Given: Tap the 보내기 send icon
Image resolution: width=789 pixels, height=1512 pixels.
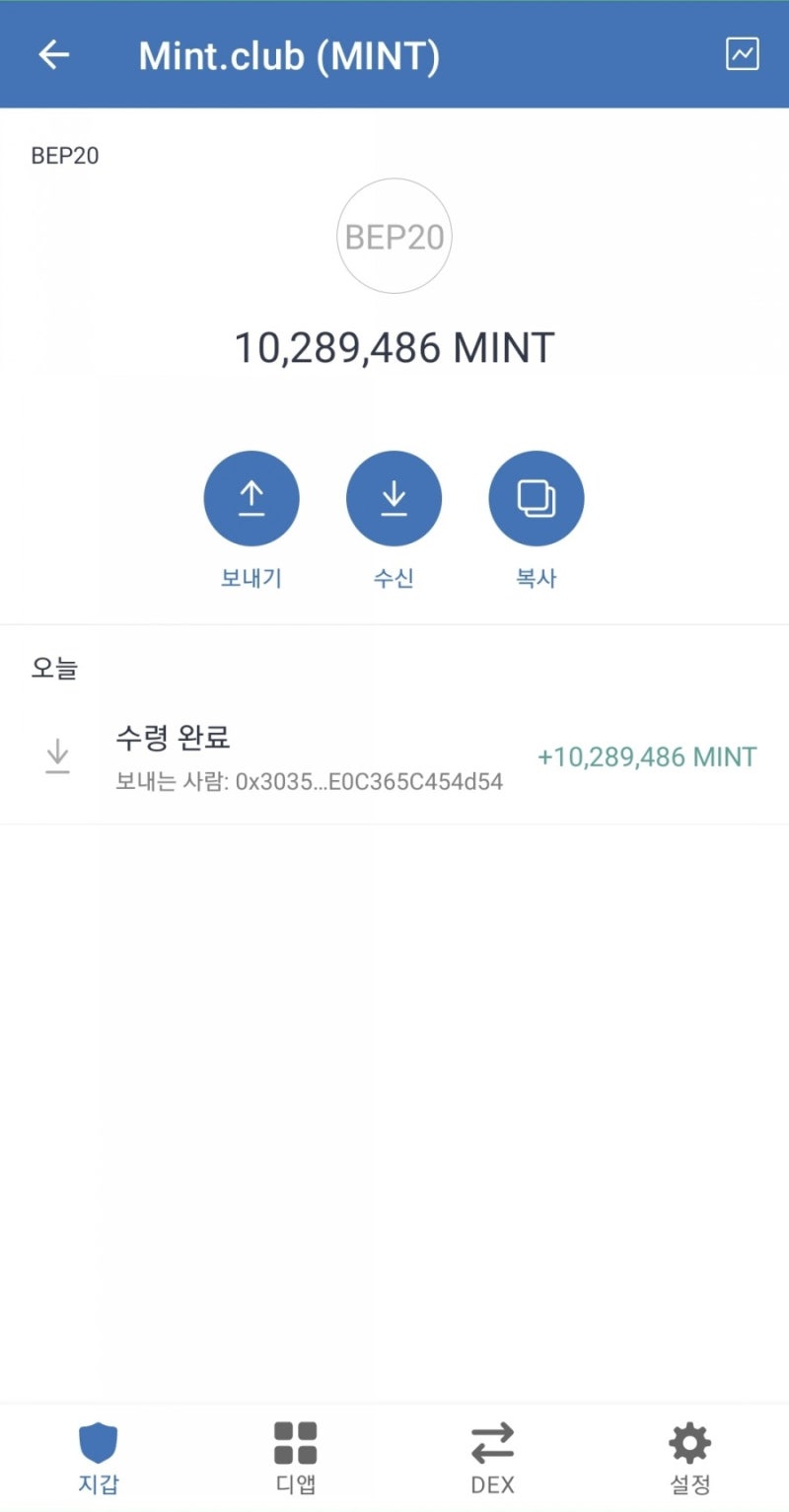Looking at the screenshot, I should click(251, 497).
